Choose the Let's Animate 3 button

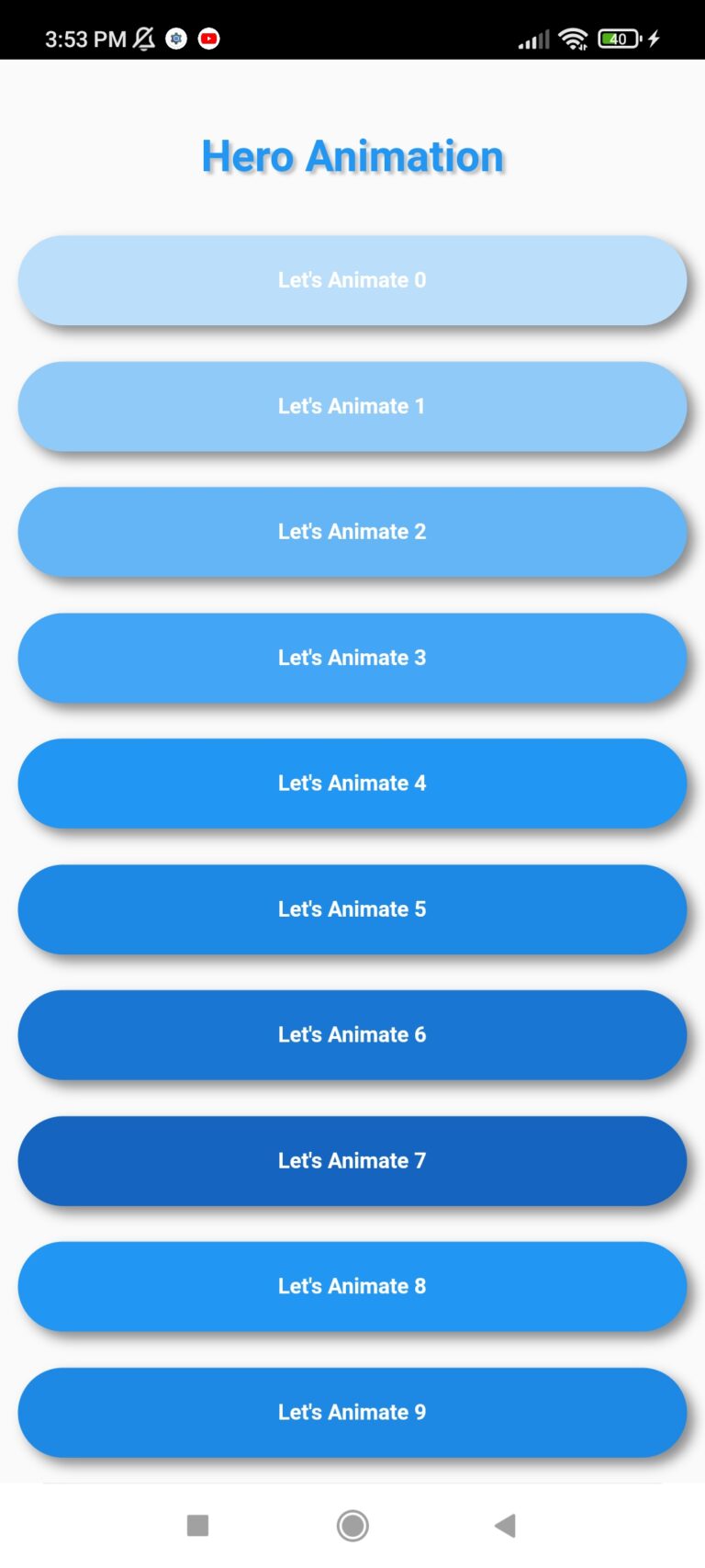click(x=352, y=658)
